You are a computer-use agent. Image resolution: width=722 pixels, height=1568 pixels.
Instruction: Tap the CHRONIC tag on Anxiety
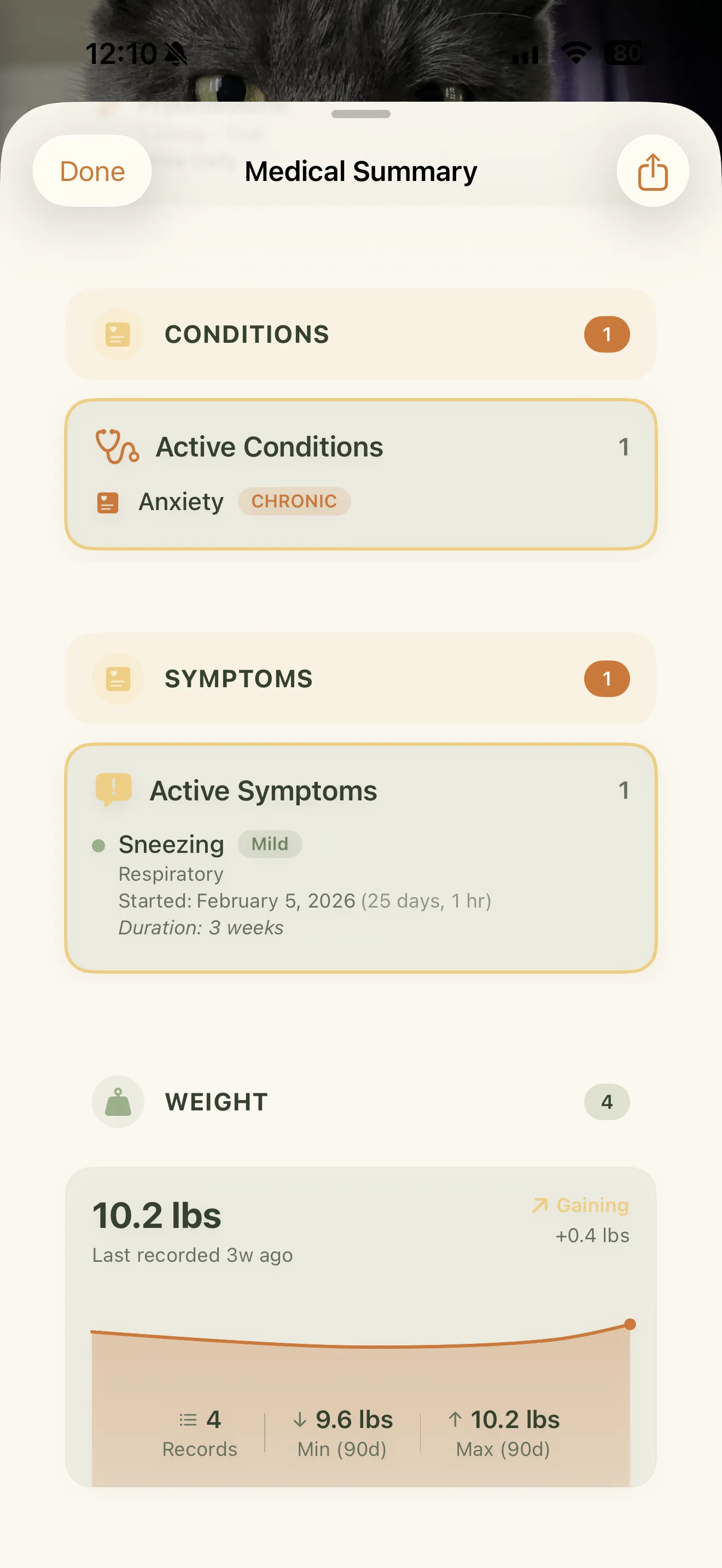pos(295,501)
